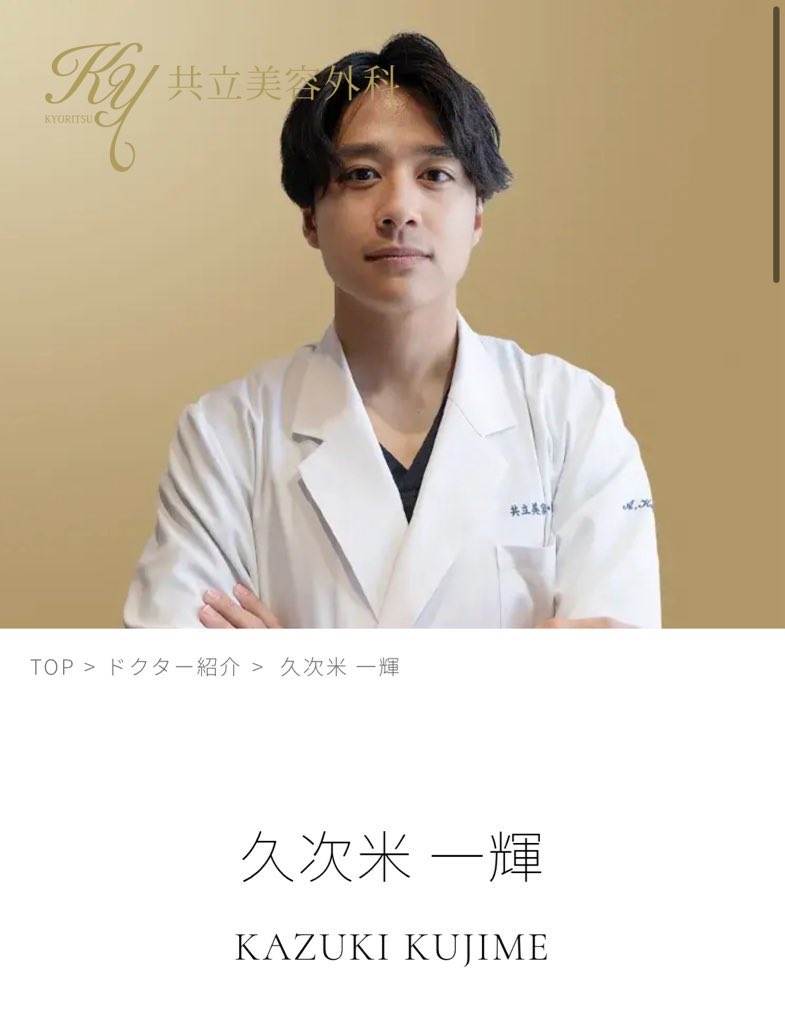This screenshot has height=1024, width=785.
Task: Go to TOP in the breadcrumb
Action: 52,668
